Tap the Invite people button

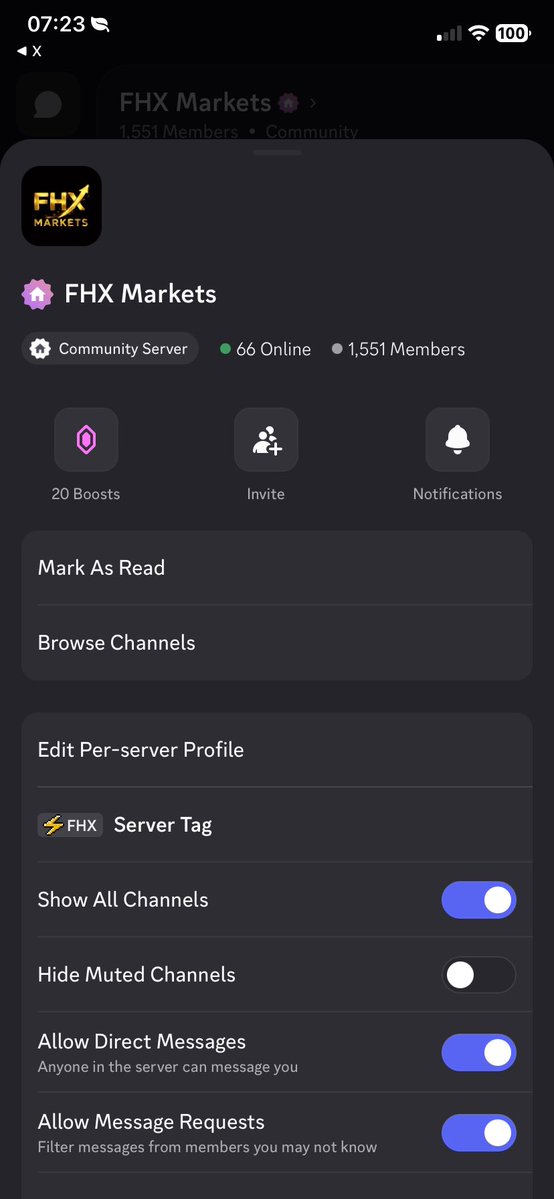tap(266, 440)
